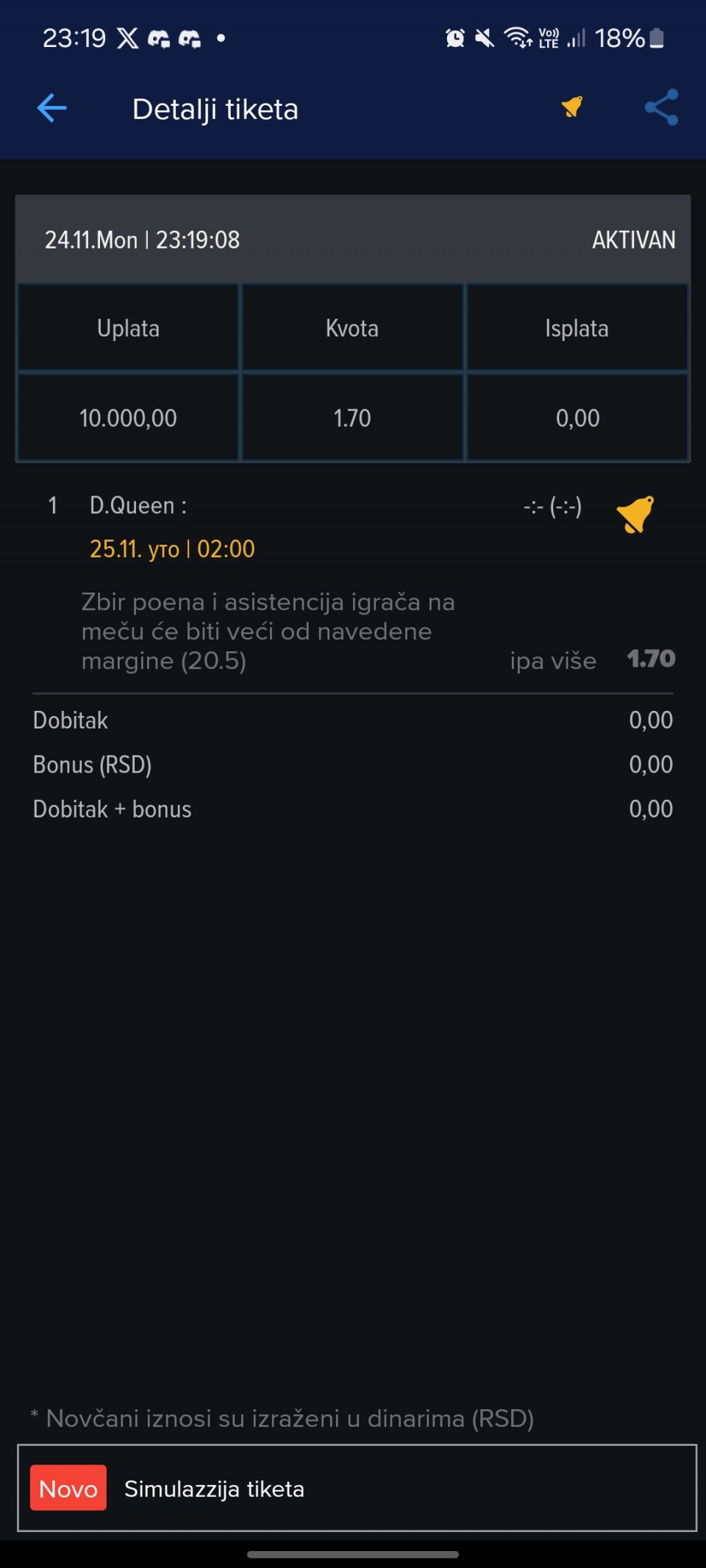
Task: Go back from ticket details
Action: (x=52, y=108)
